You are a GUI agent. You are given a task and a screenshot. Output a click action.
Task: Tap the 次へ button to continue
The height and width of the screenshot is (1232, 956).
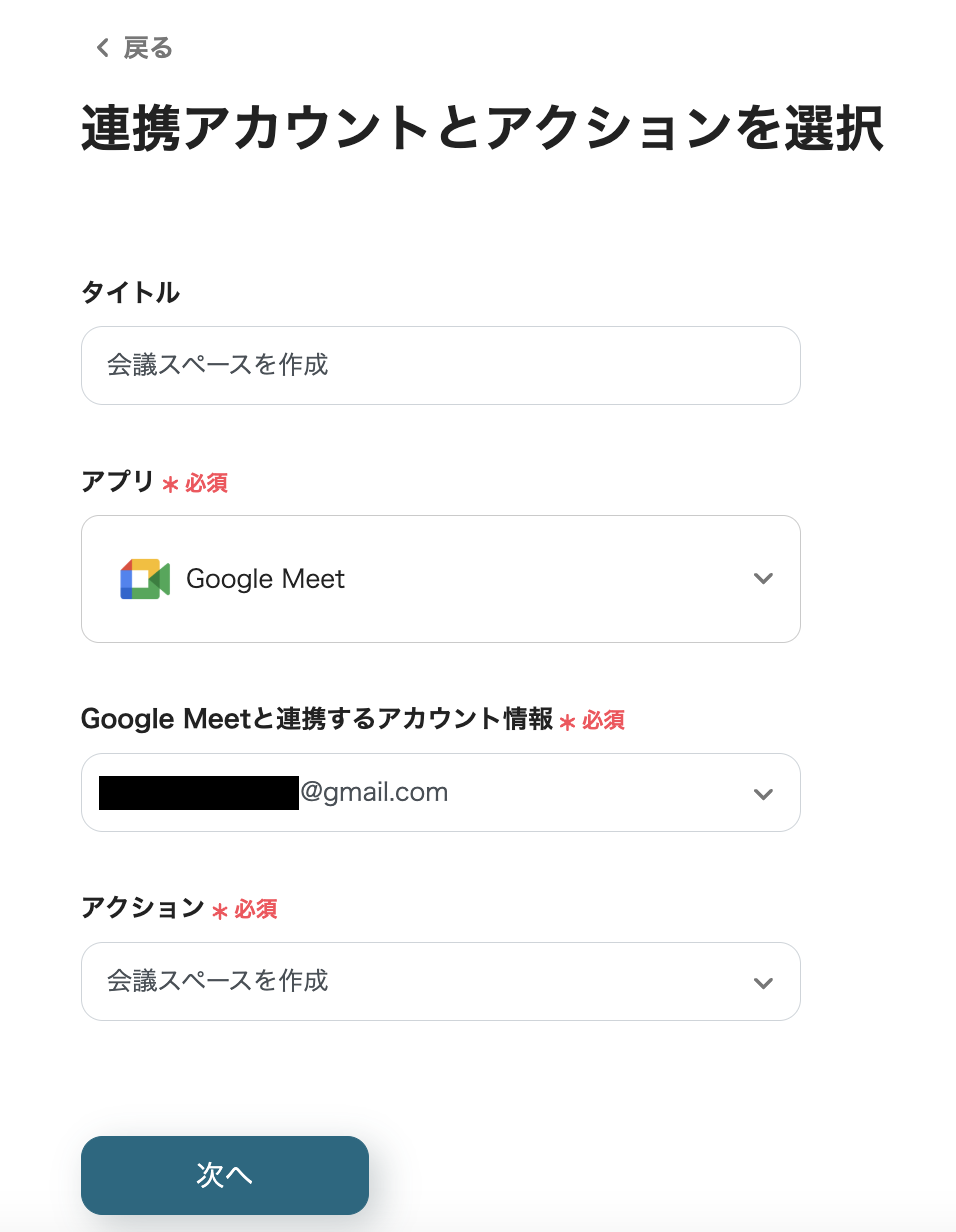point(225,1175)
